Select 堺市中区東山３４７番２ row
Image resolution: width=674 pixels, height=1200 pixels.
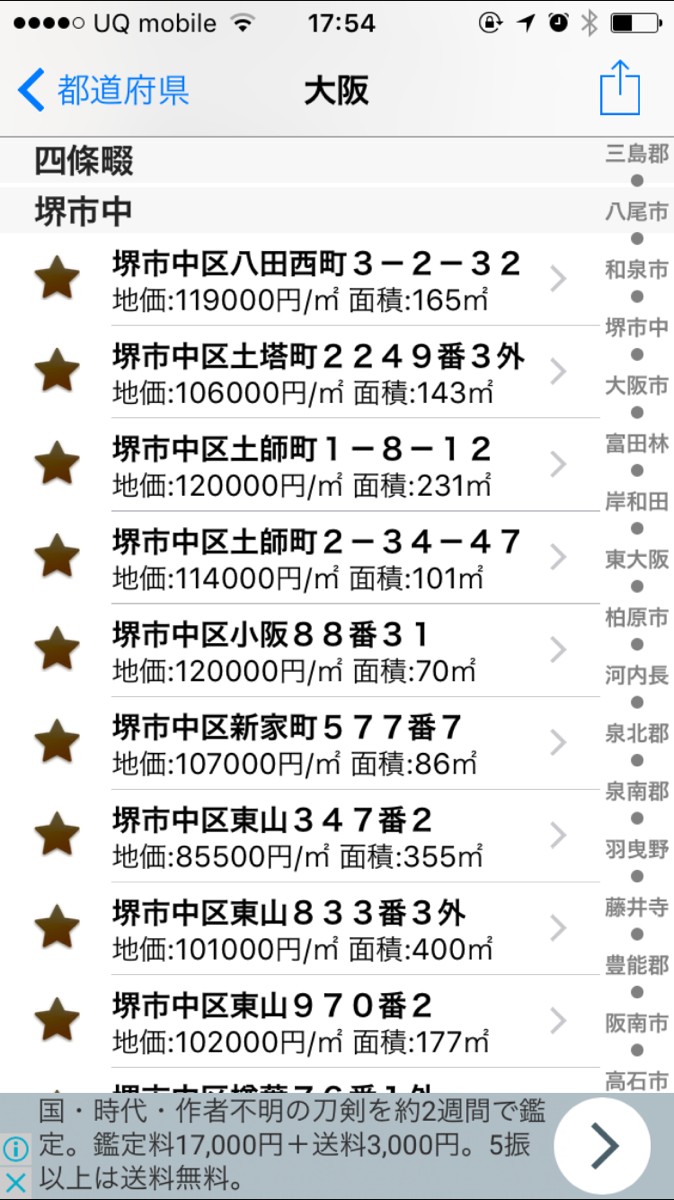317,837
